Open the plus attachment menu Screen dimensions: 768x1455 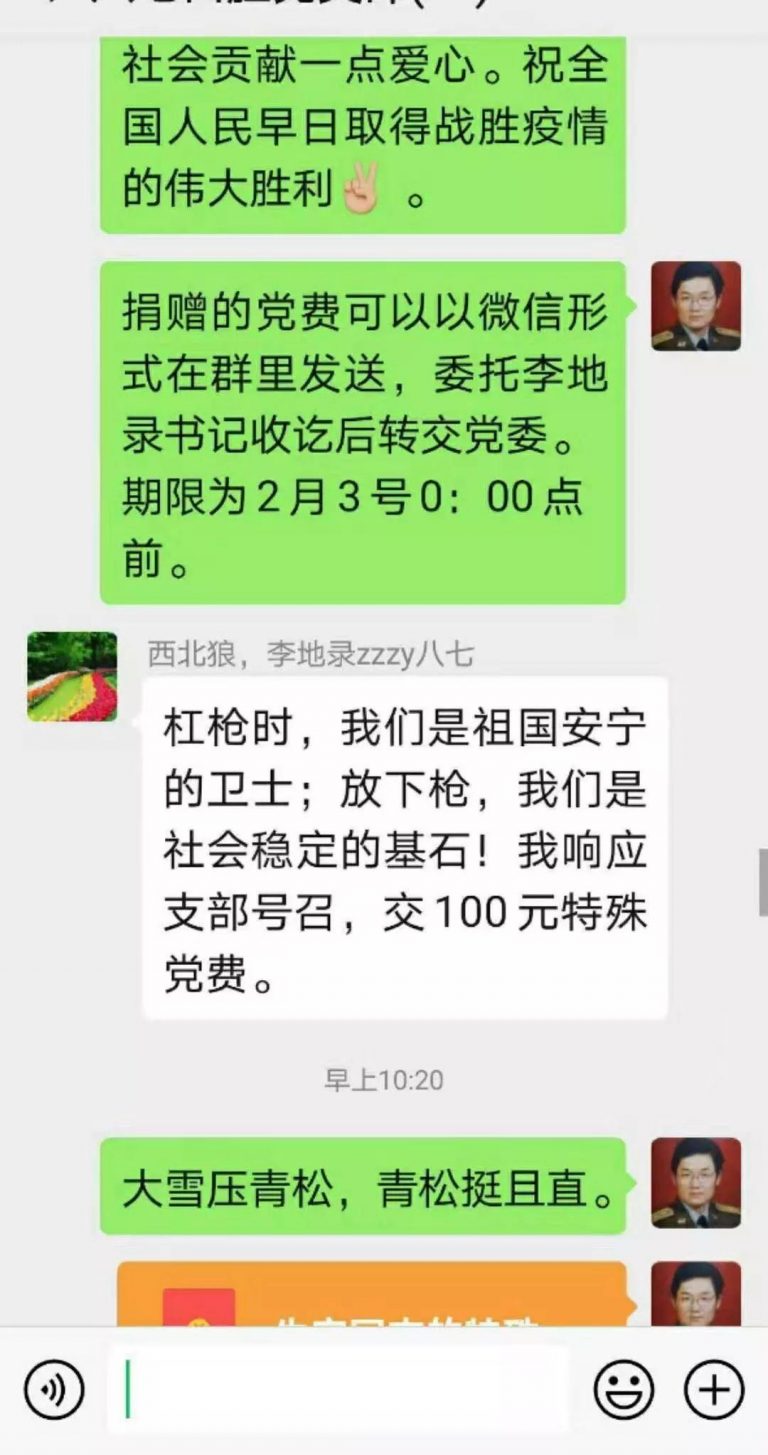point(714,1390)
